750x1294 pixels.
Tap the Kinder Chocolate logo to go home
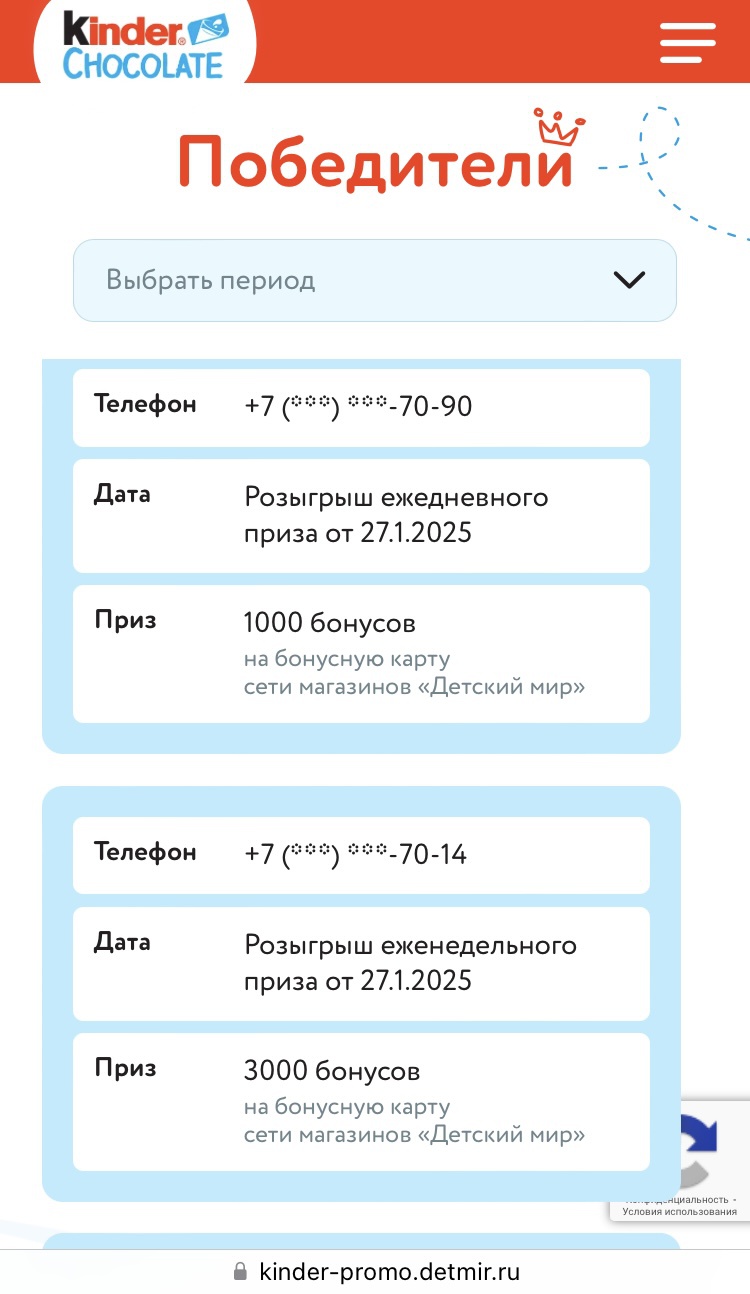tap(145, 43)
